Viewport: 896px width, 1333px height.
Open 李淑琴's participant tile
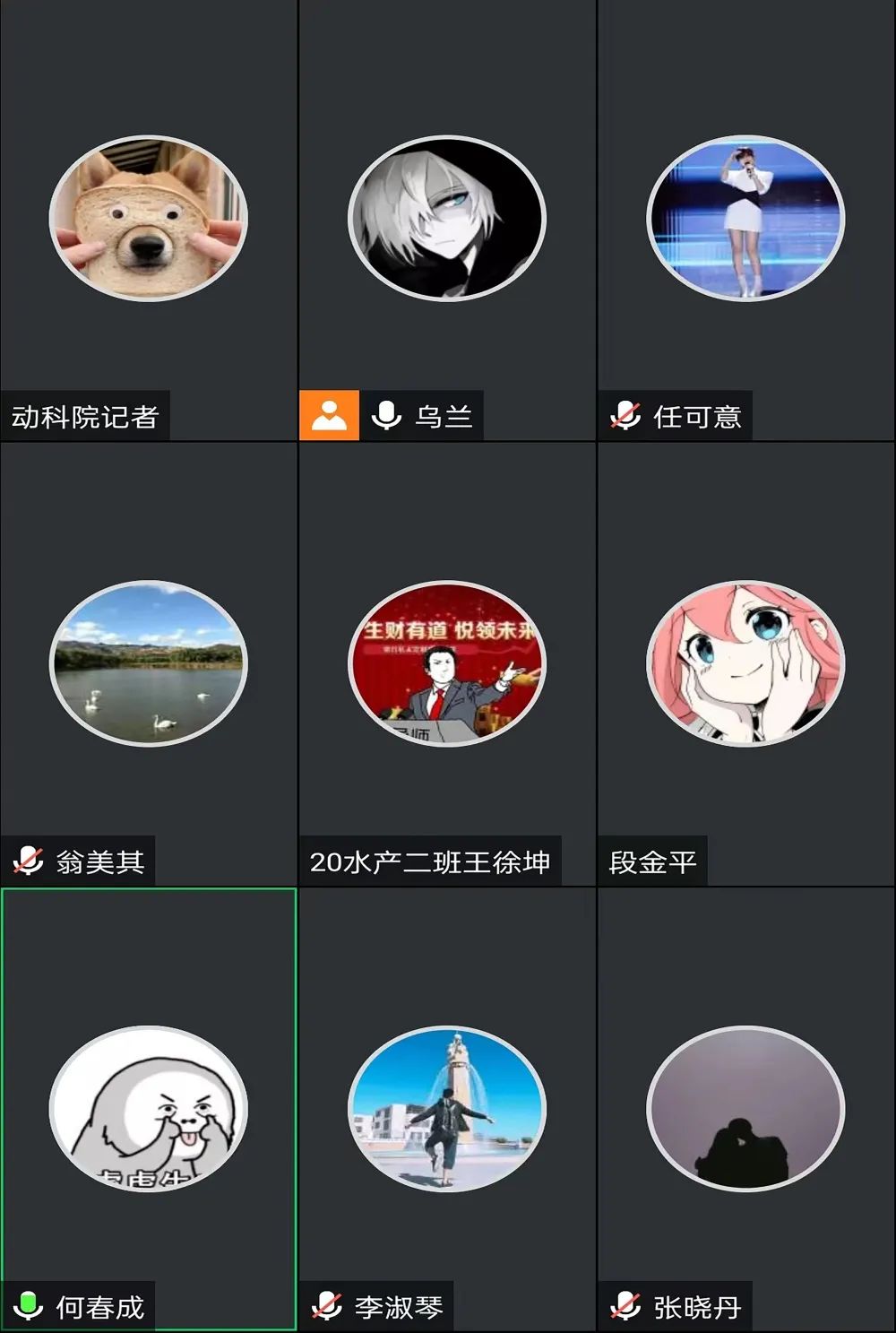point(446,1109)
